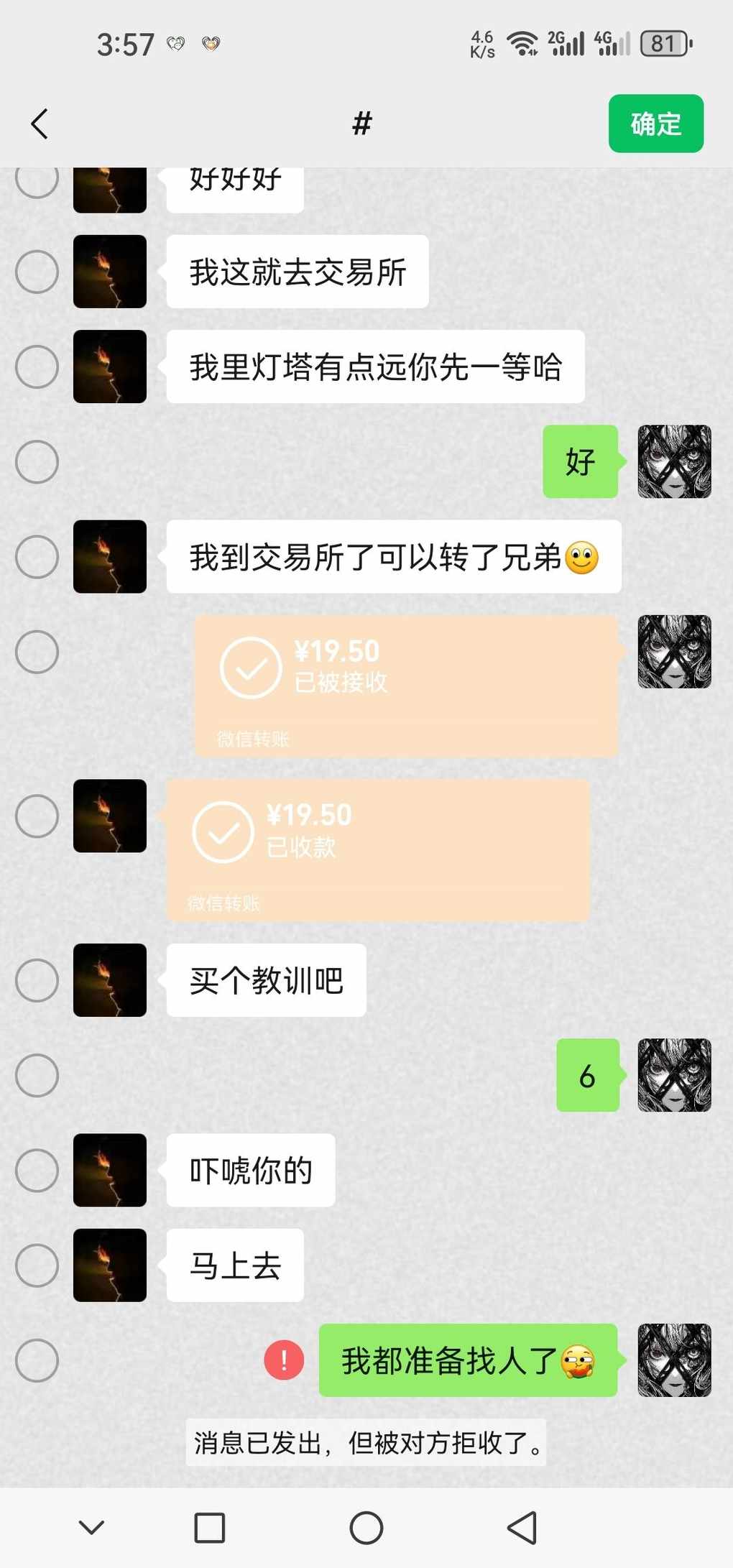Tick the circle for the 好 reply
Screen dimensions: 733x1568
[x=37, y=461]
